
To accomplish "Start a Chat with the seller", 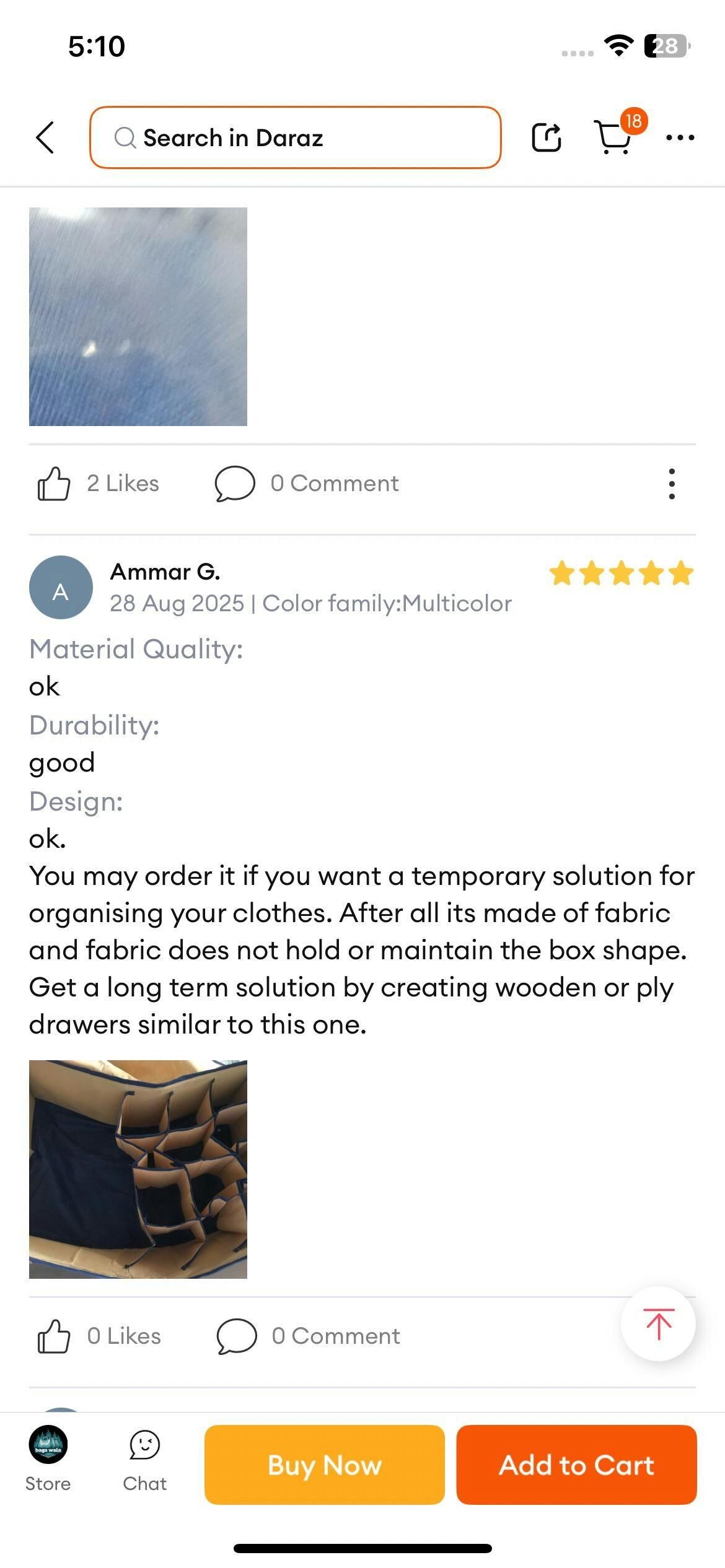I will (144, 1459).
